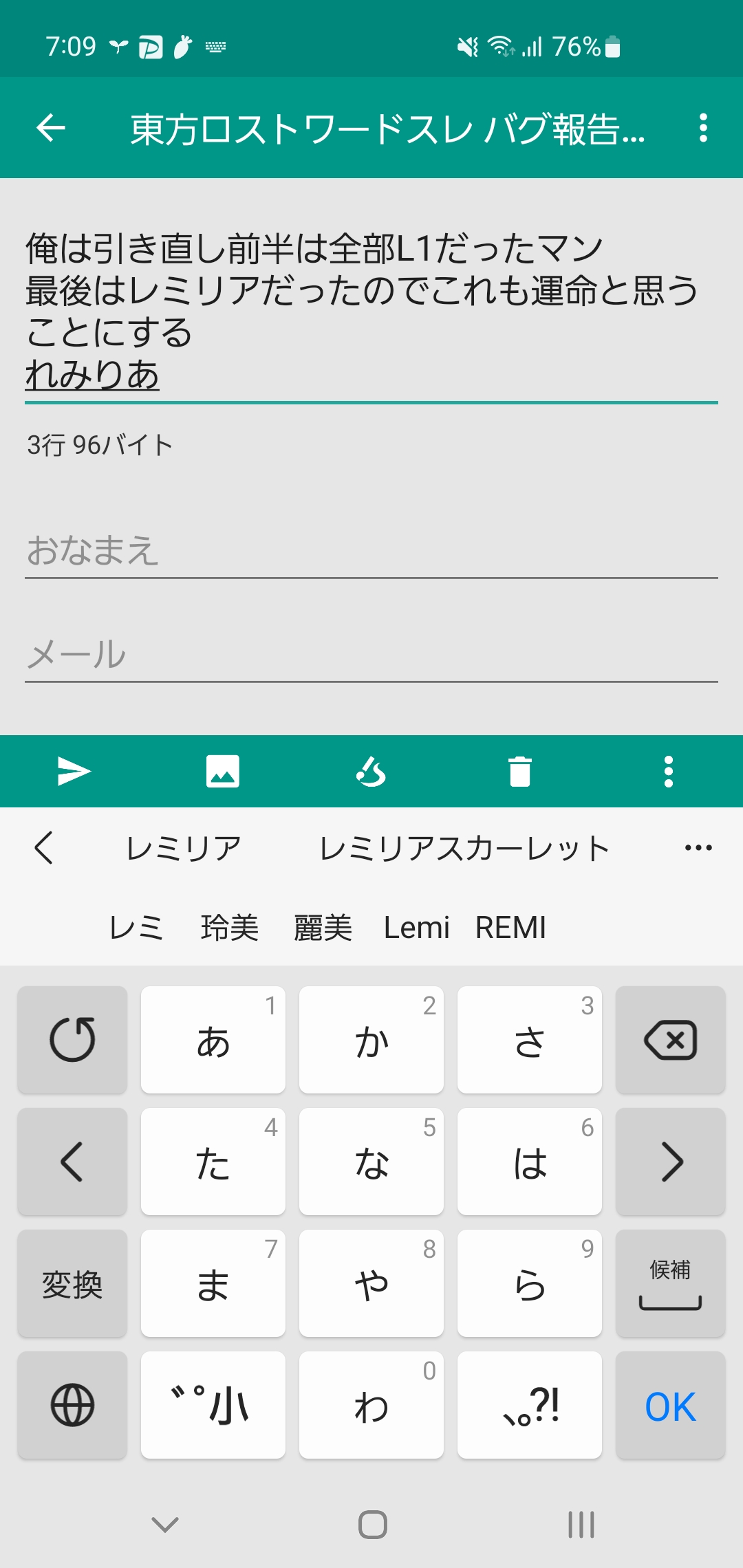Switch keyboard language with the globe key
The width and height of the screenshot is (743, 1568).
(72, 1406)
